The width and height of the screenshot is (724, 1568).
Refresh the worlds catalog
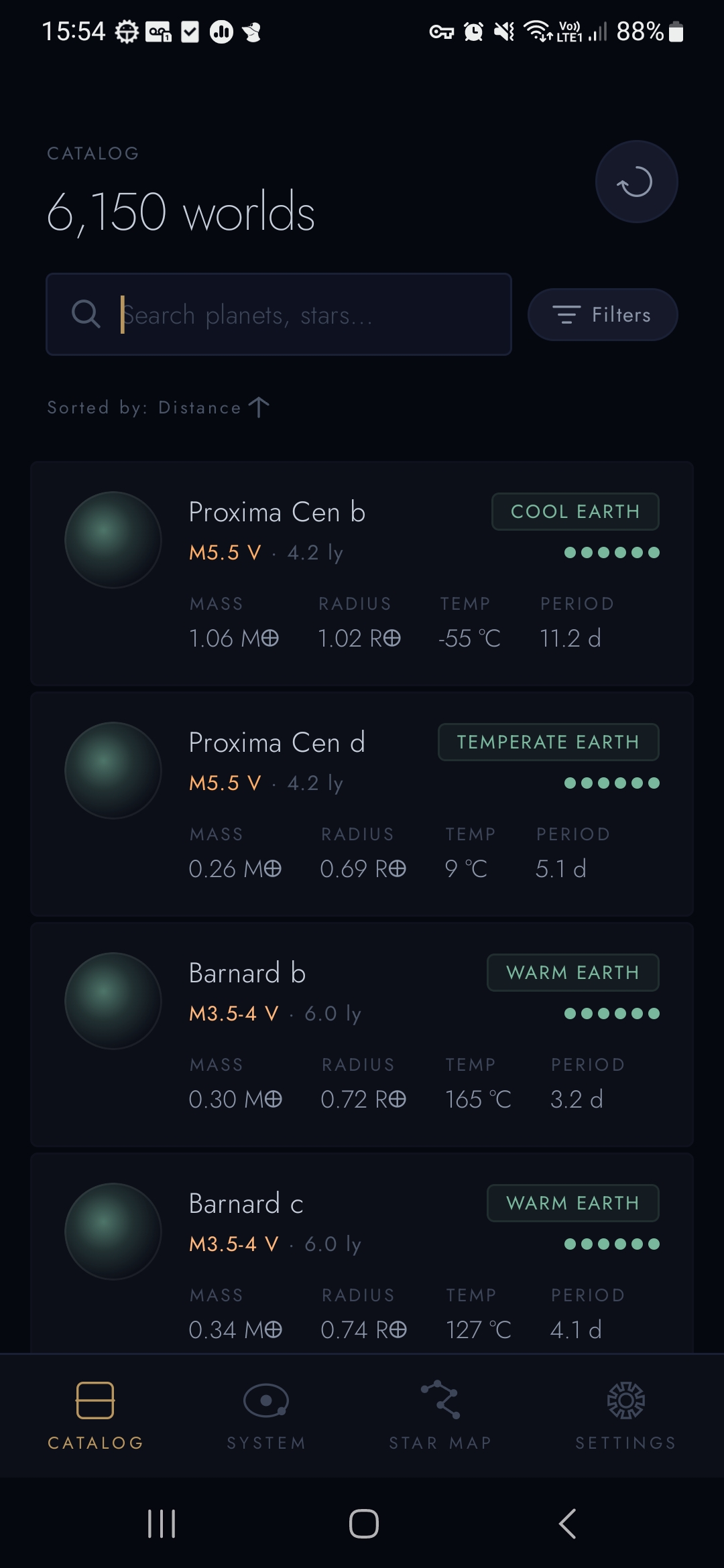click(x=636, y=182)
